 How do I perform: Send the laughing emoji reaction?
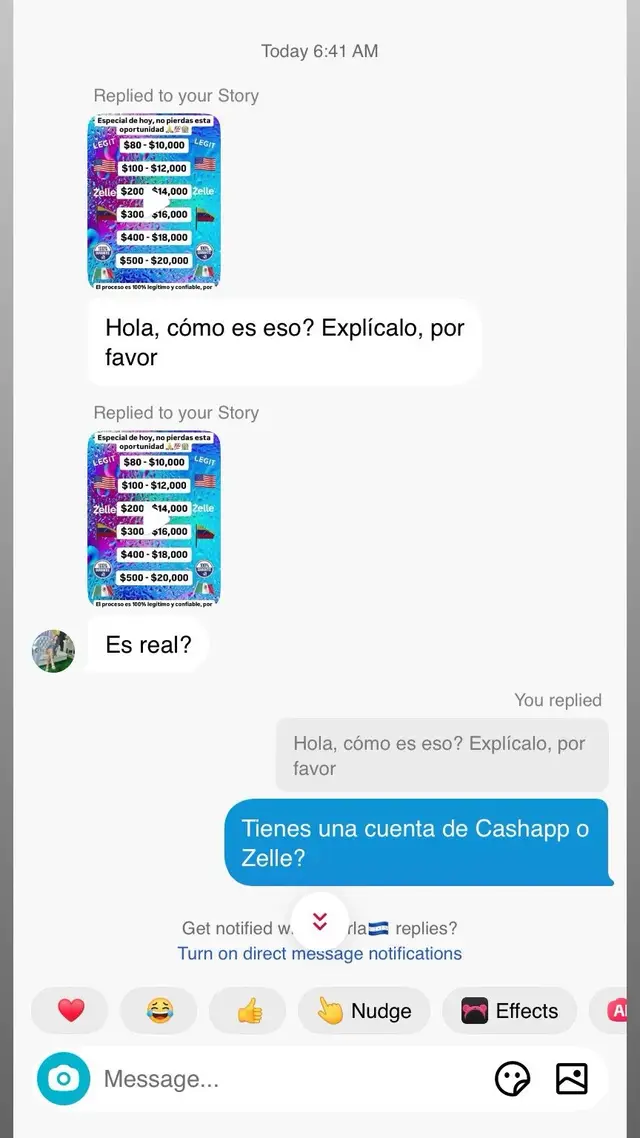click(x=159, y=1011)
